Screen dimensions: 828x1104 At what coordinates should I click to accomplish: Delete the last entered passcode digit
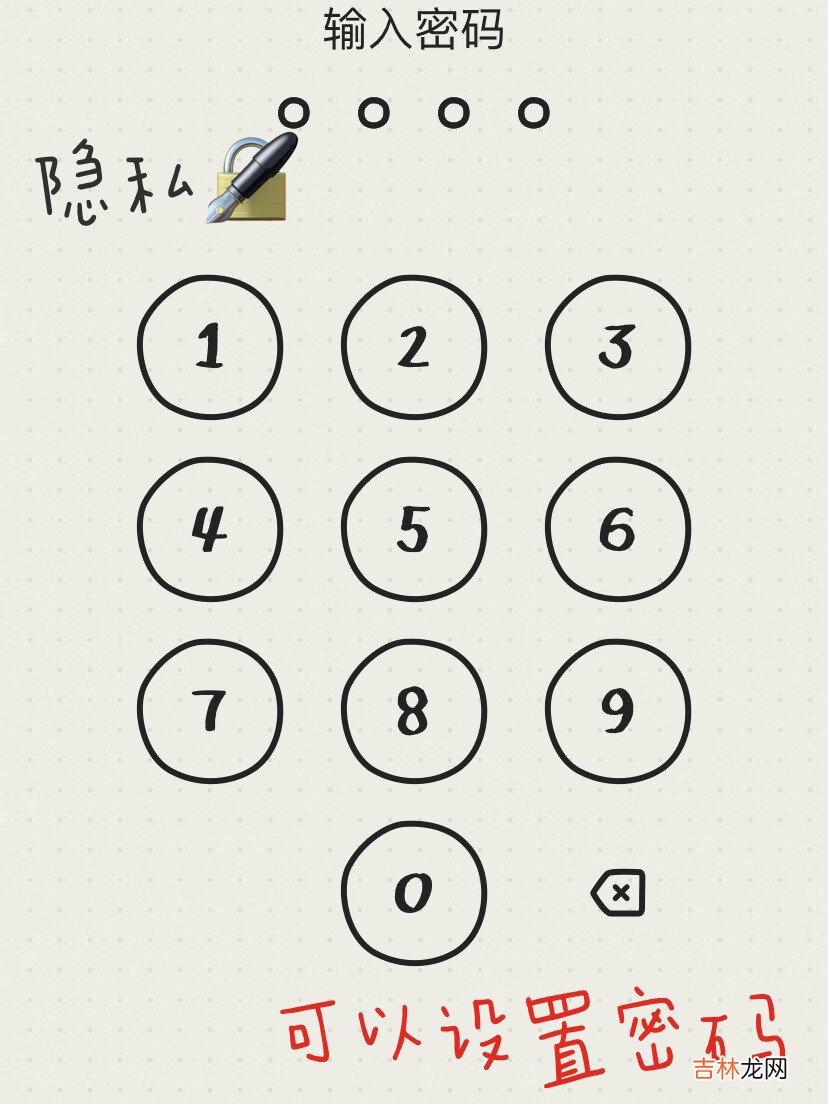click(x=618, y=893)
